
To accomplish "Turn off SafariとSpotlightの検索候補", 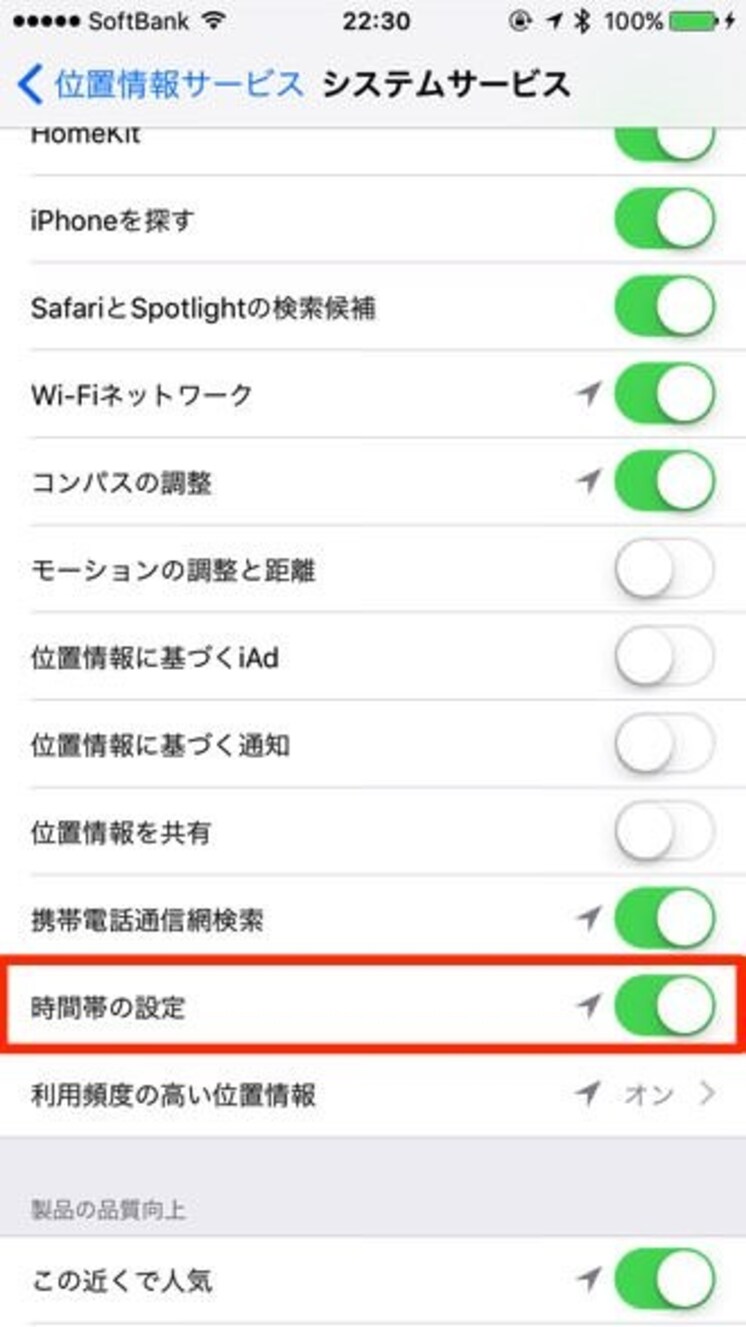I will click(x=665, y=307).
